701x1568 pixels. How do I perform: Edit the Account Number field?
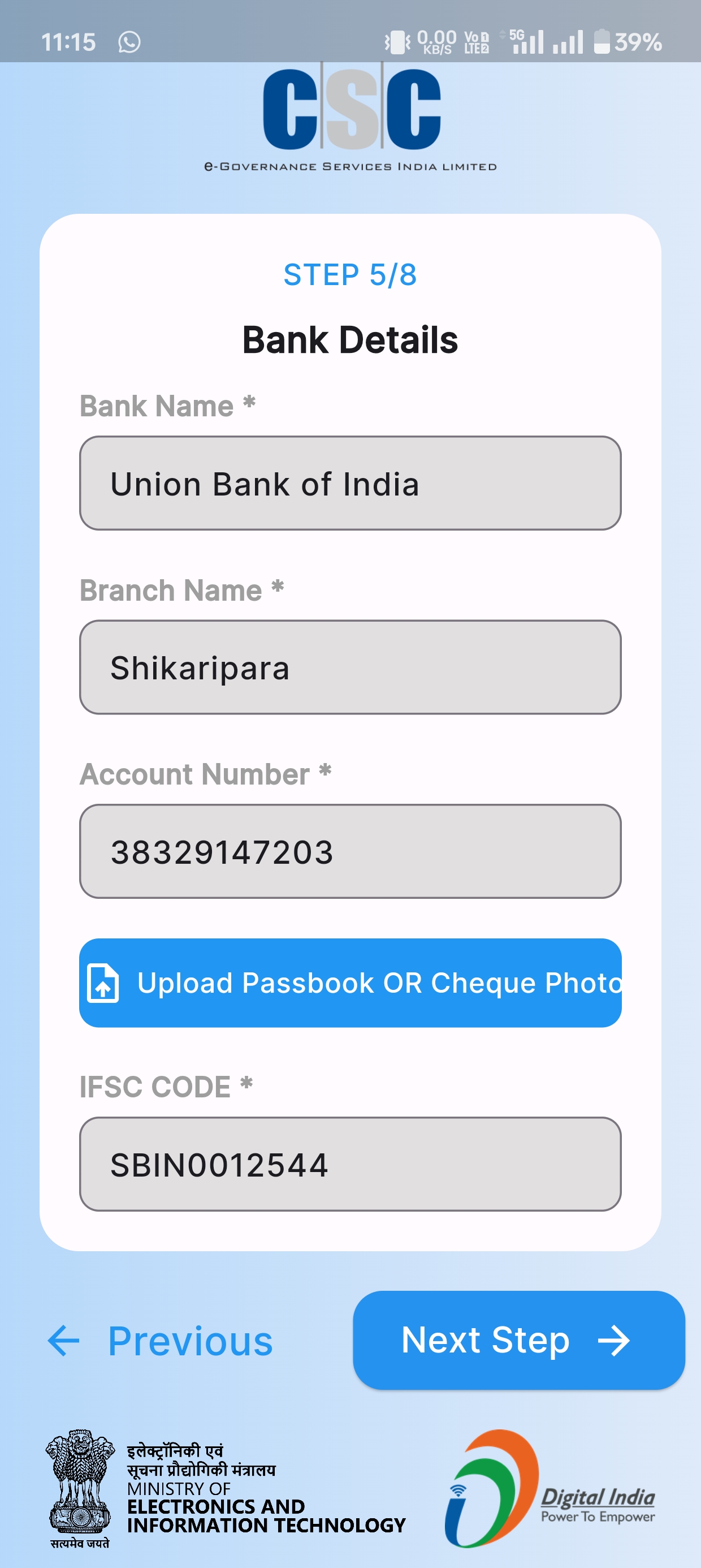click(x=350, y=851)
